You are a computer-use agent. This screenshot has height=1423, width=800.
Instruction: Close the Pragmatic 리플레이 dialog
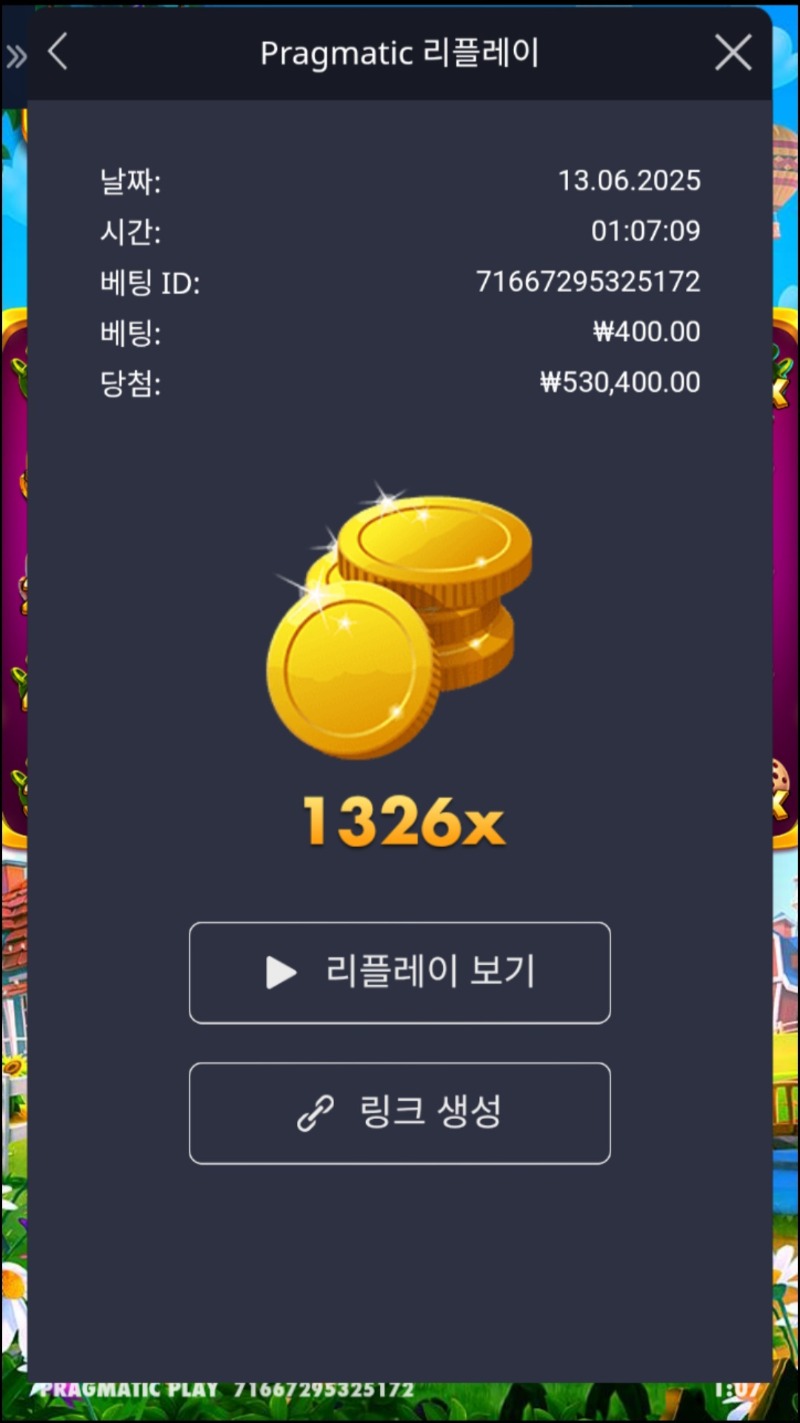(733, 53)
